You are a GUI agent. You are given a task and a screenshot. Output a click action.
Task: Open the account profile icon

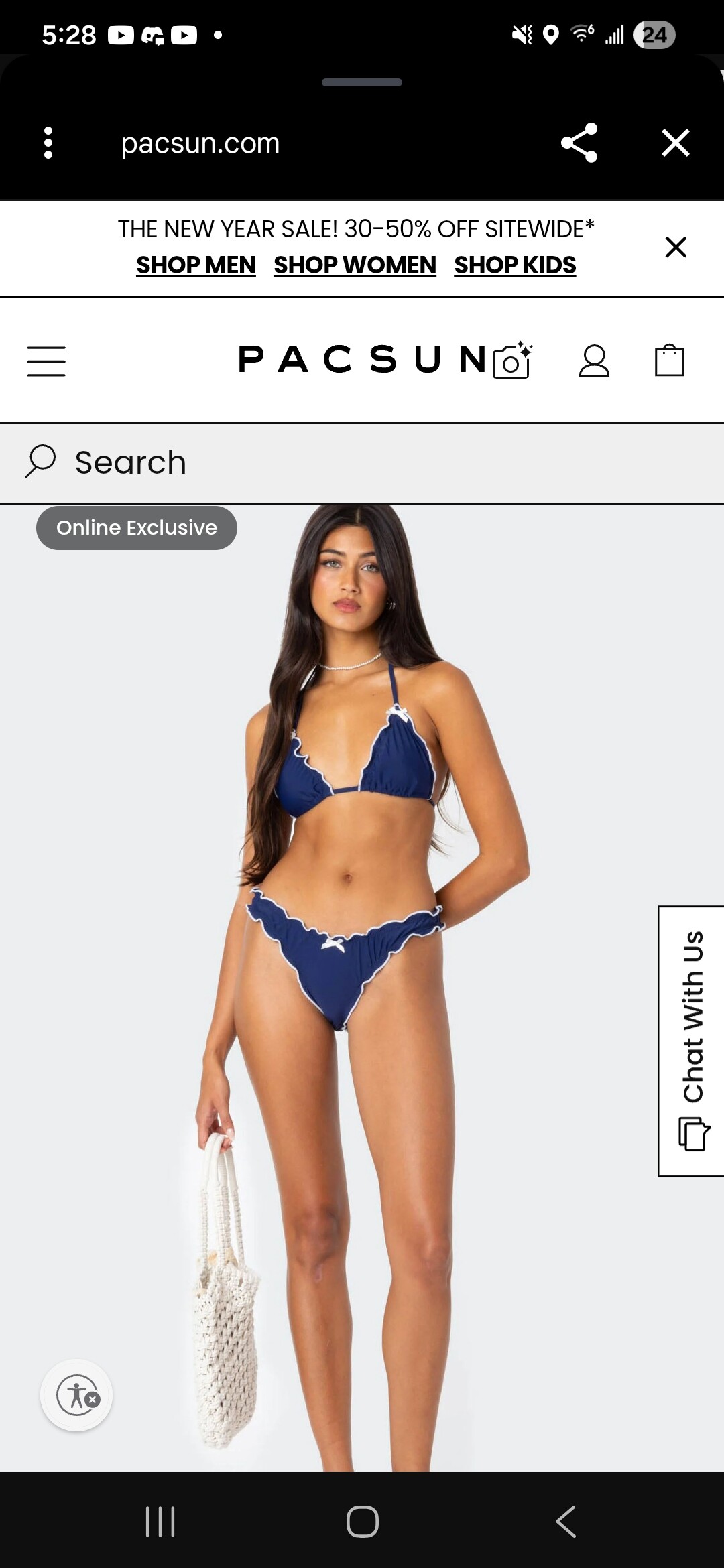(594, 361)
